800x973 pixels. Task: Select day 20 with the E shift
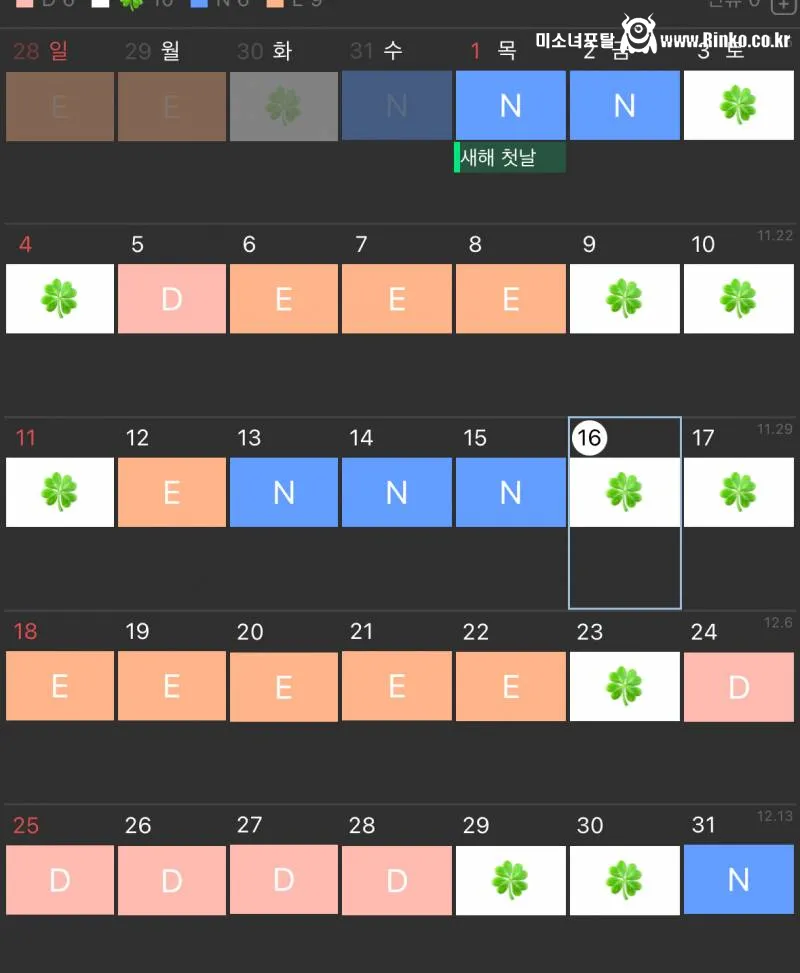[x=284, y=687]
